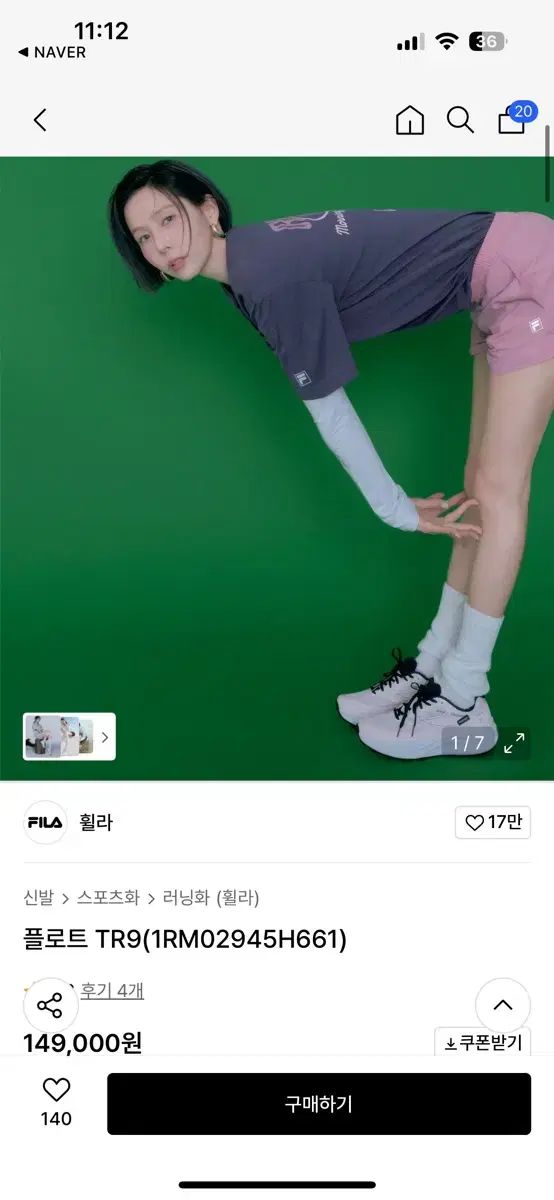Tap 구매하기 to purchase
The height and width of the screenshot is (1200, 554).
(x=319, y=1104)
